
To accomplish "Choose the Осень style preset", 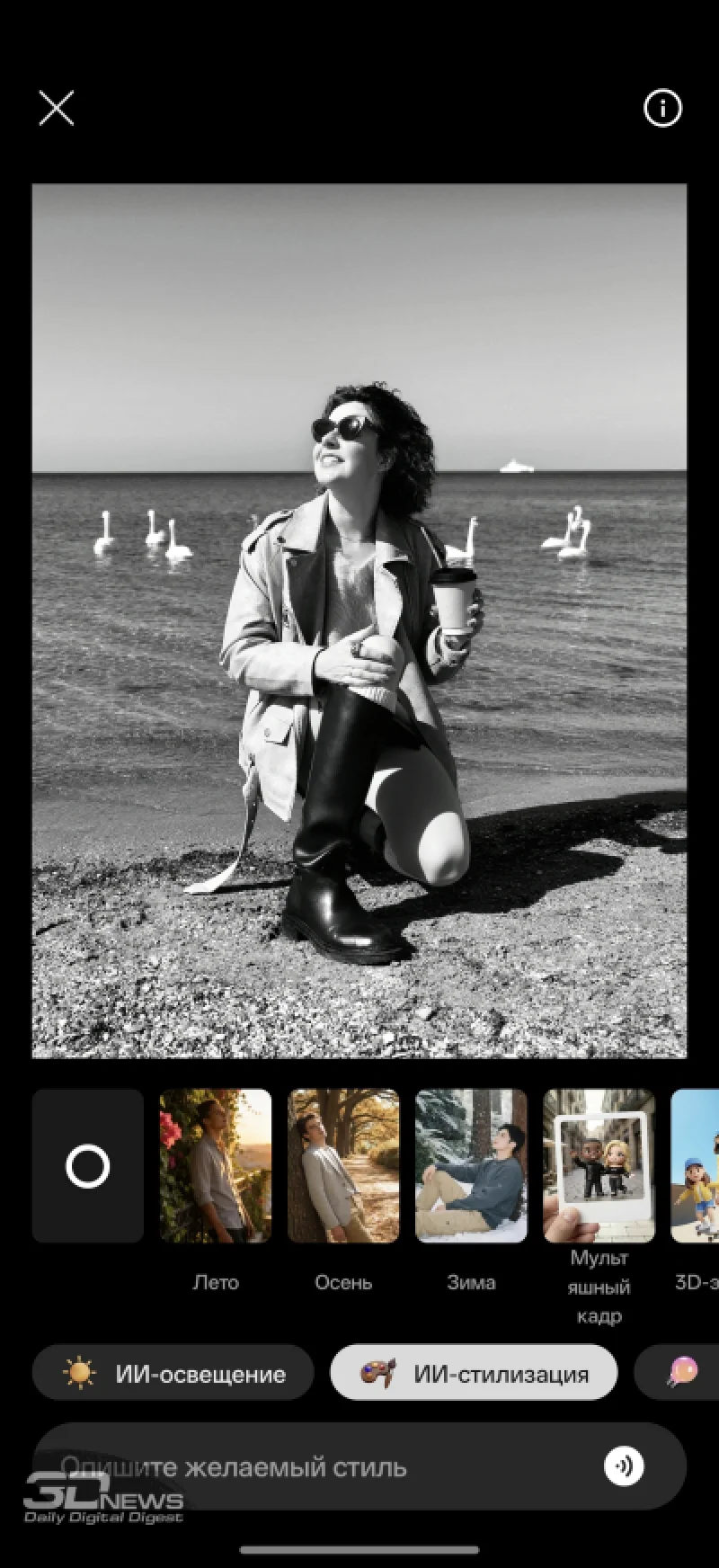I will [343, 1166].
